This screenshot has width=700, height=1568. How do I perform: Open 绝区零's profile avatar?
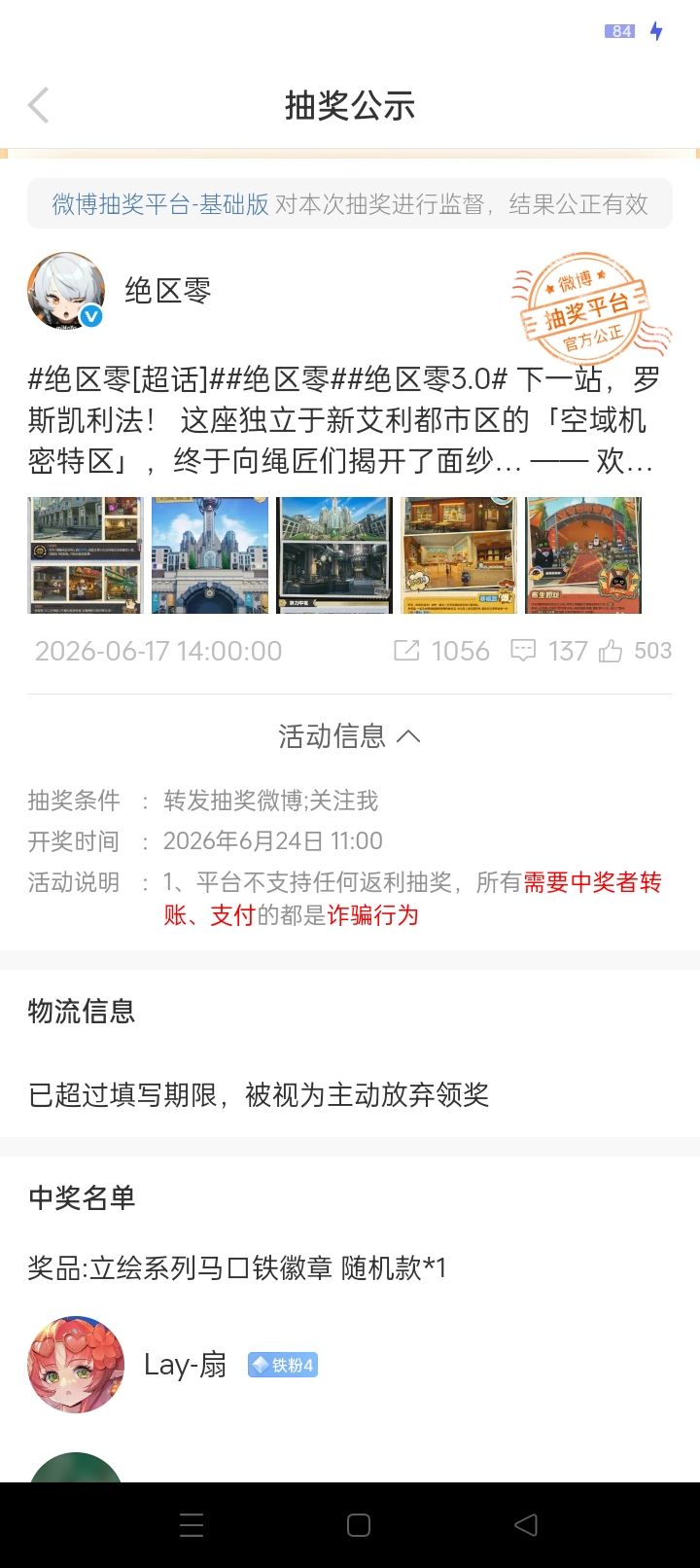tap(66, 292)
